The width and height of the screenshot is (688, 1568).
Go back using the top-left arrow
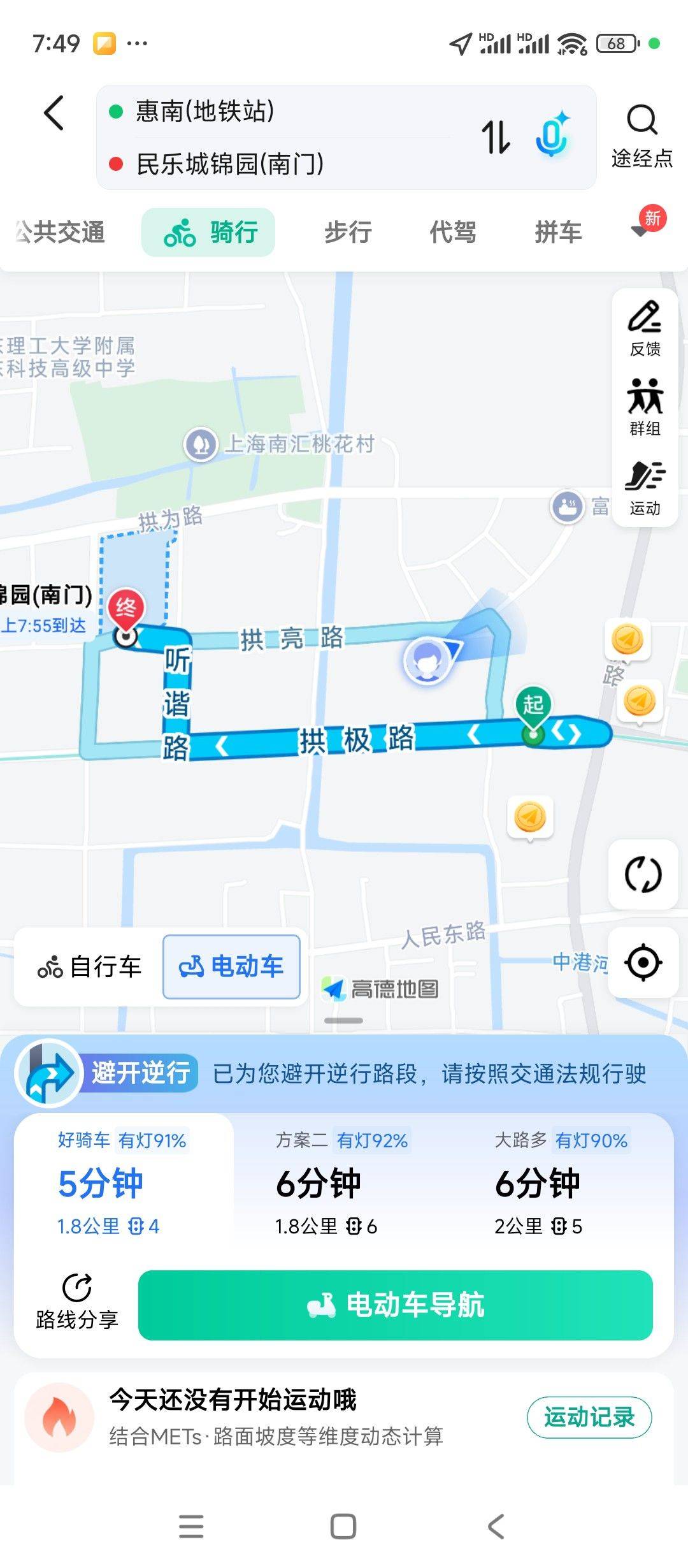pos(54,113)
